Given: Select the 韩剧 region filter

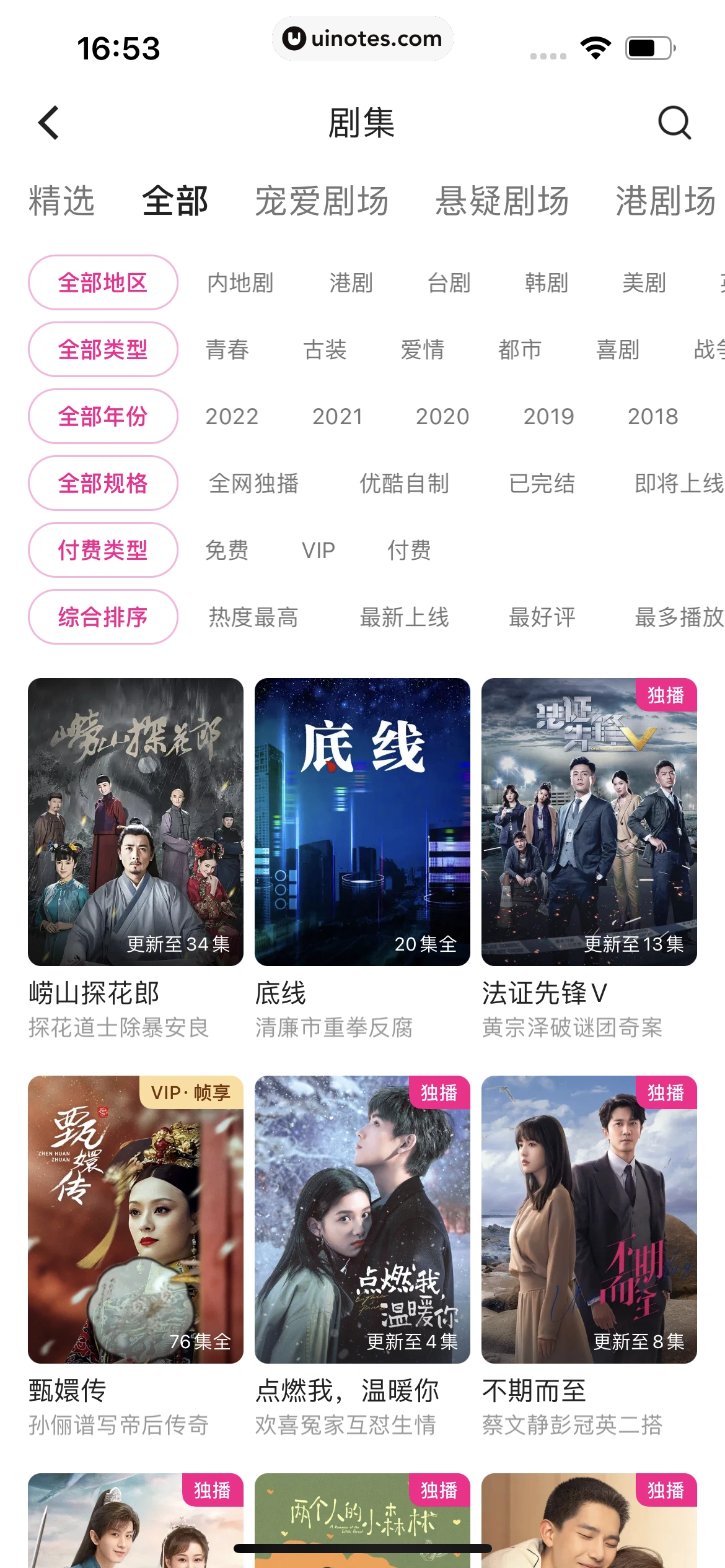Looking at the screenshot, I should point(547,283).
